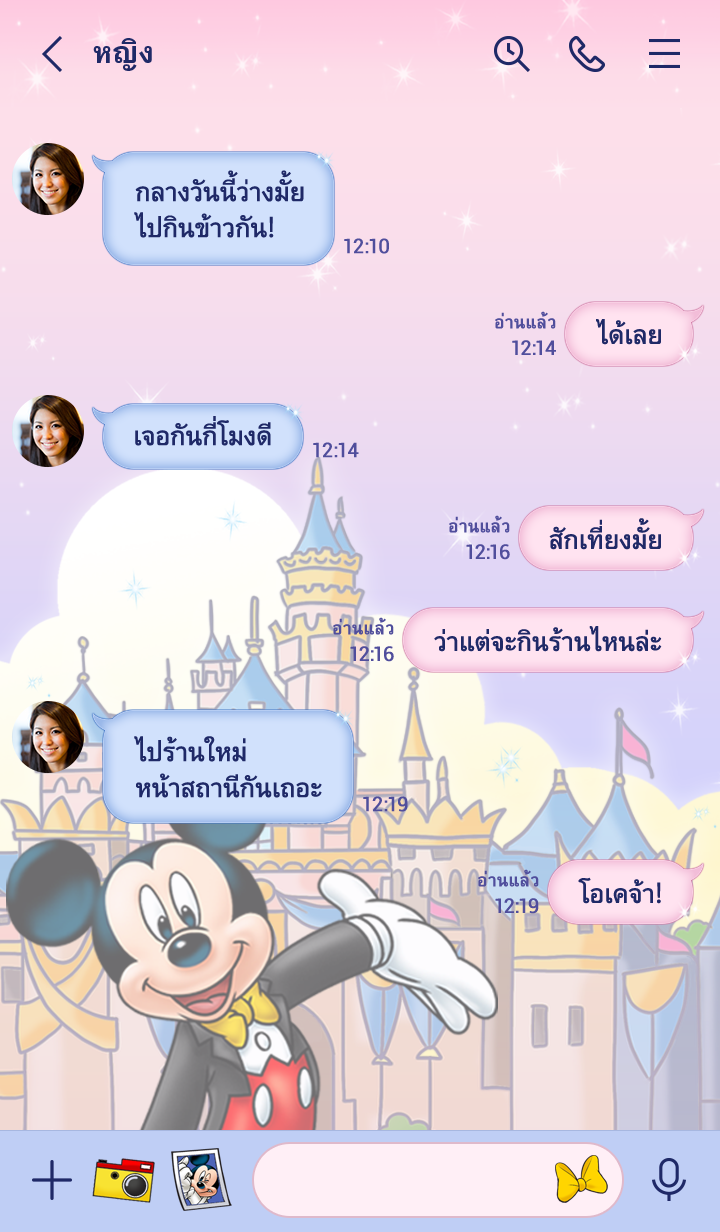Launch the camera to take a photo
Viewport: 720px width, 1232px height.
(124, 1179)
